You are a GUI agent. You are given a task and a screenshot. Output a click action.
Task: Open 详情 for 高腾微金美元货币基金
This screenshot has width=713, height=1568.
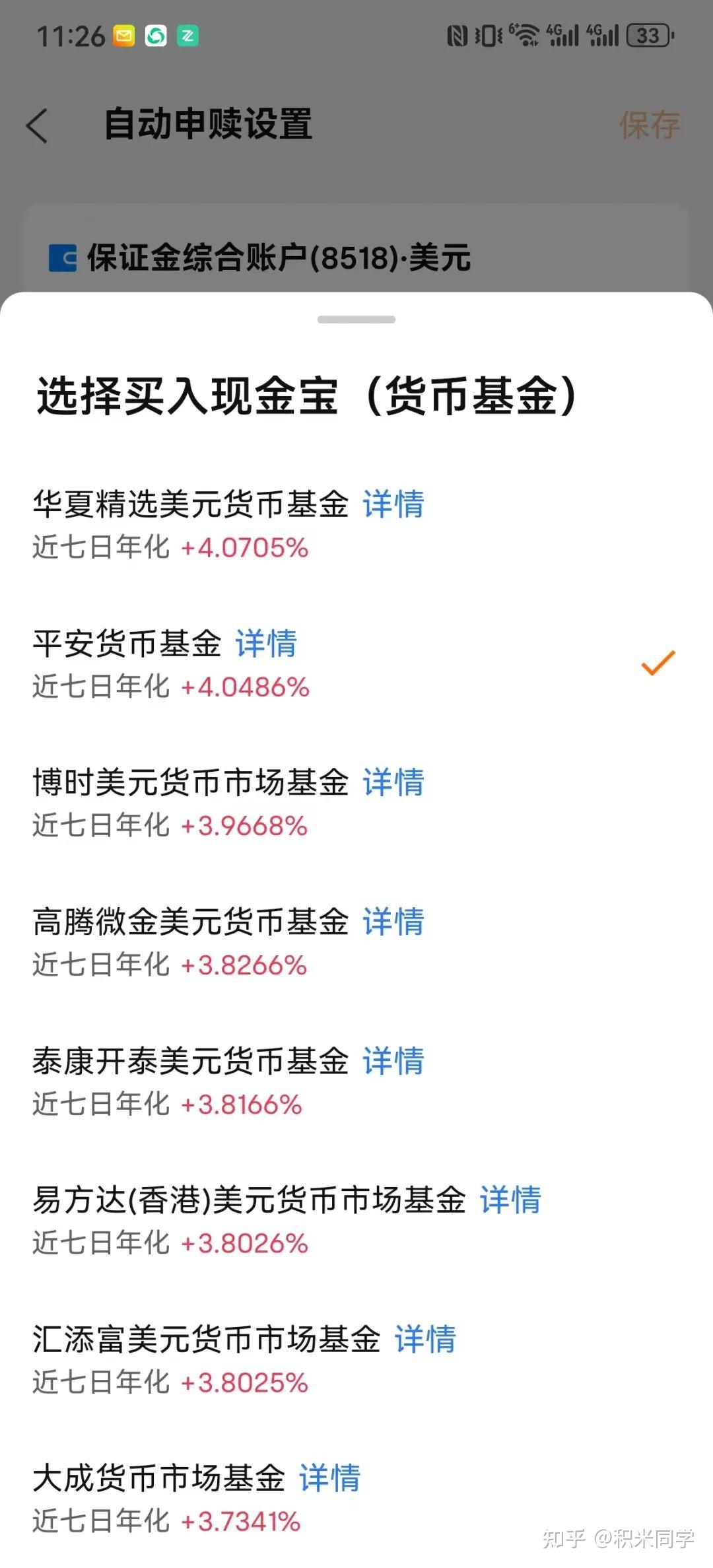[x=391, y=923]
